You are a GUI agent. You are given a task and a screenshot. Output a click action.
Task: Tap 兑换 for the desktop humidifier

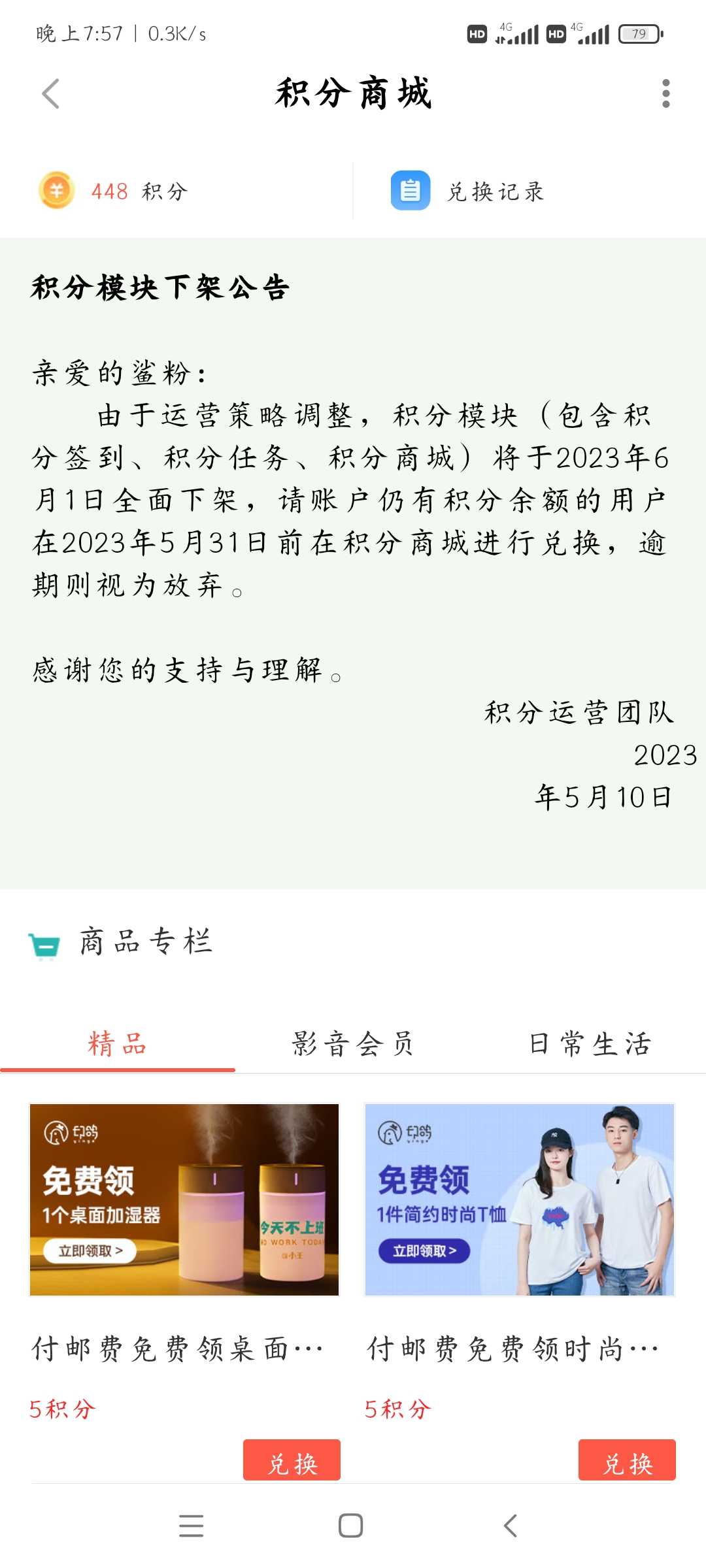(x=292, y=1460)
